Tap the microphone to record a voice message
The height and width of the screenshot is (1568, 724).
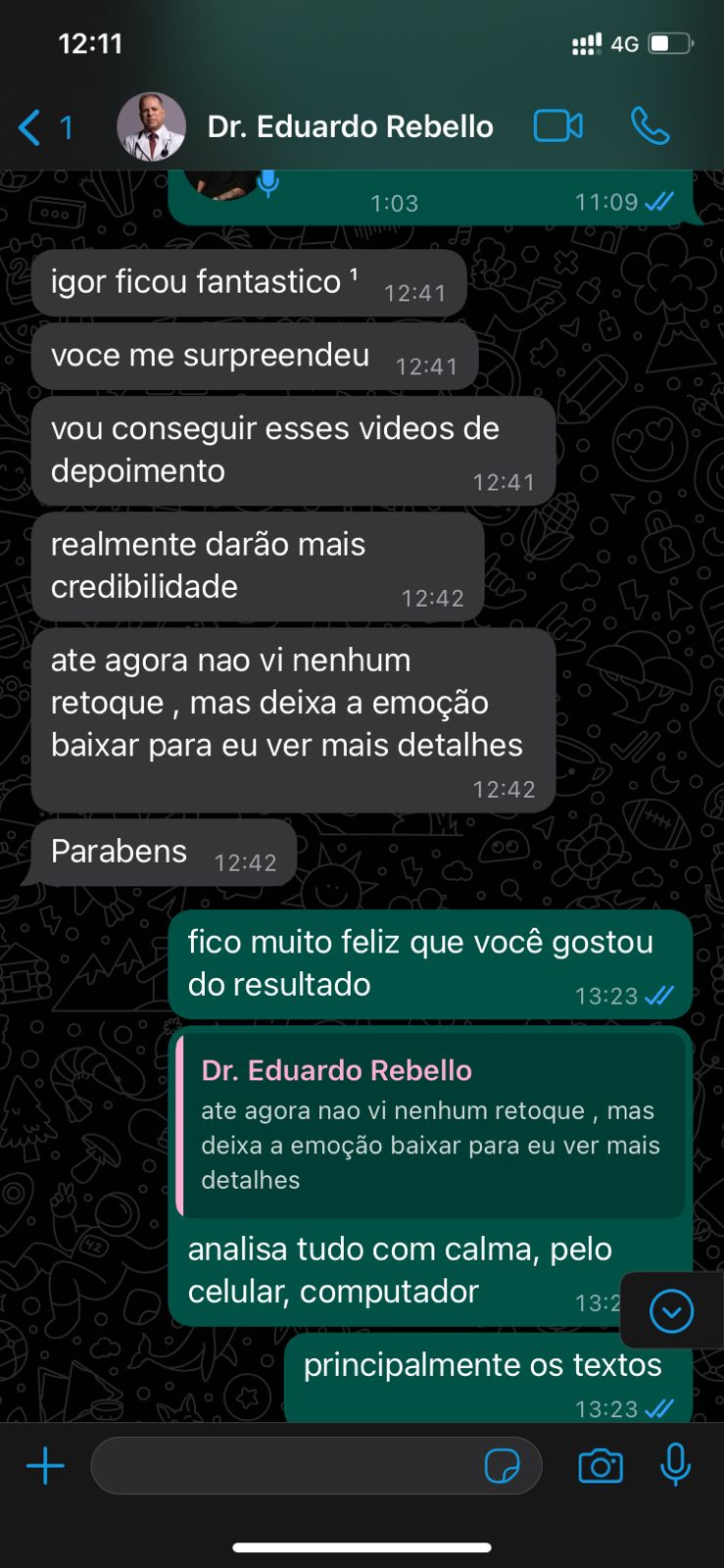(x=676, y=1465)
